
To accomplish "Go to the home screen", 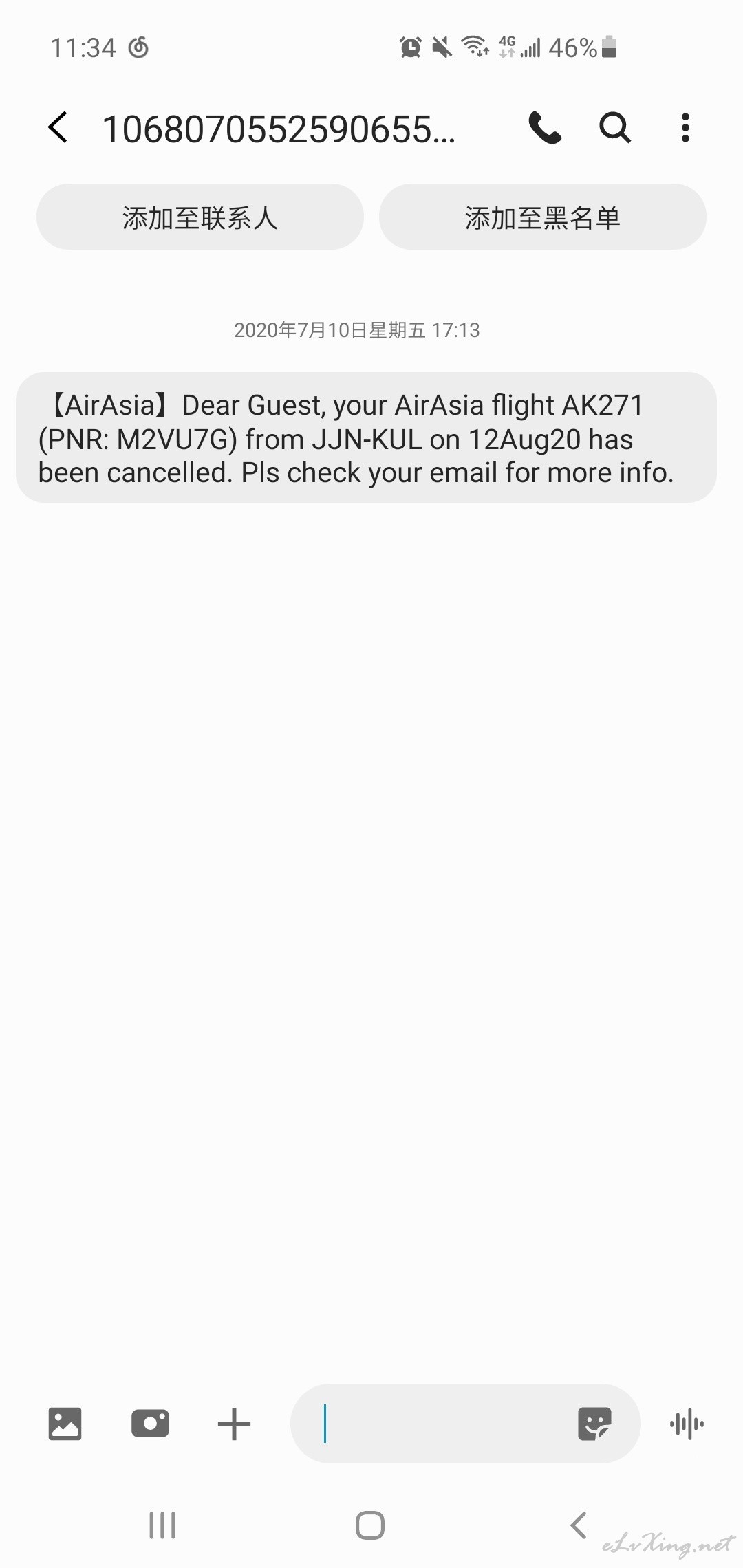I will [370, 1525].
